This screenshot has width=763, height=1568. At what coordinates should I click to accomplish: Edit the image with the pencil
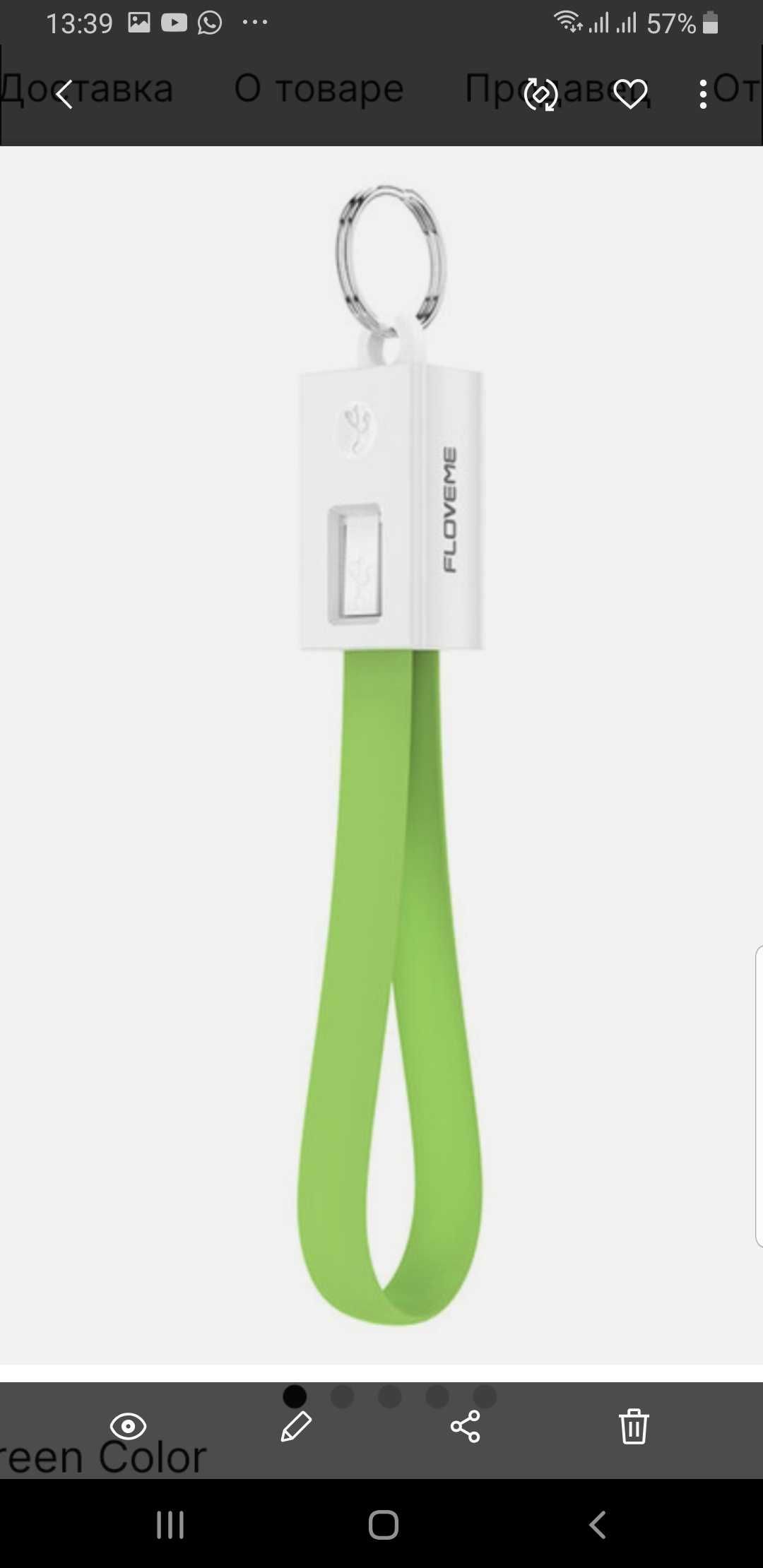(x=296, y=1426)
